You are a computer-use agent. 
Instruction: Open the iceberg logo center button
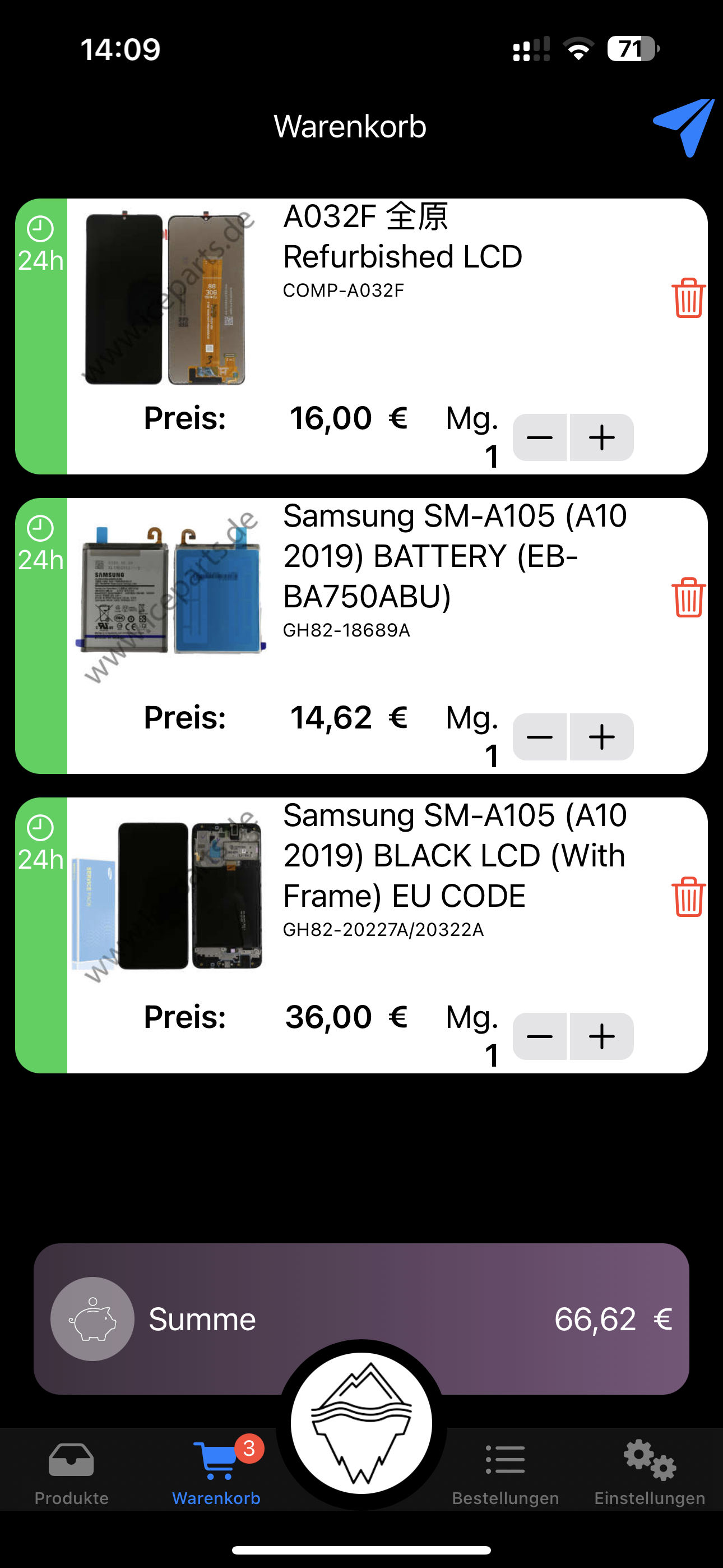pos(361,1423)
